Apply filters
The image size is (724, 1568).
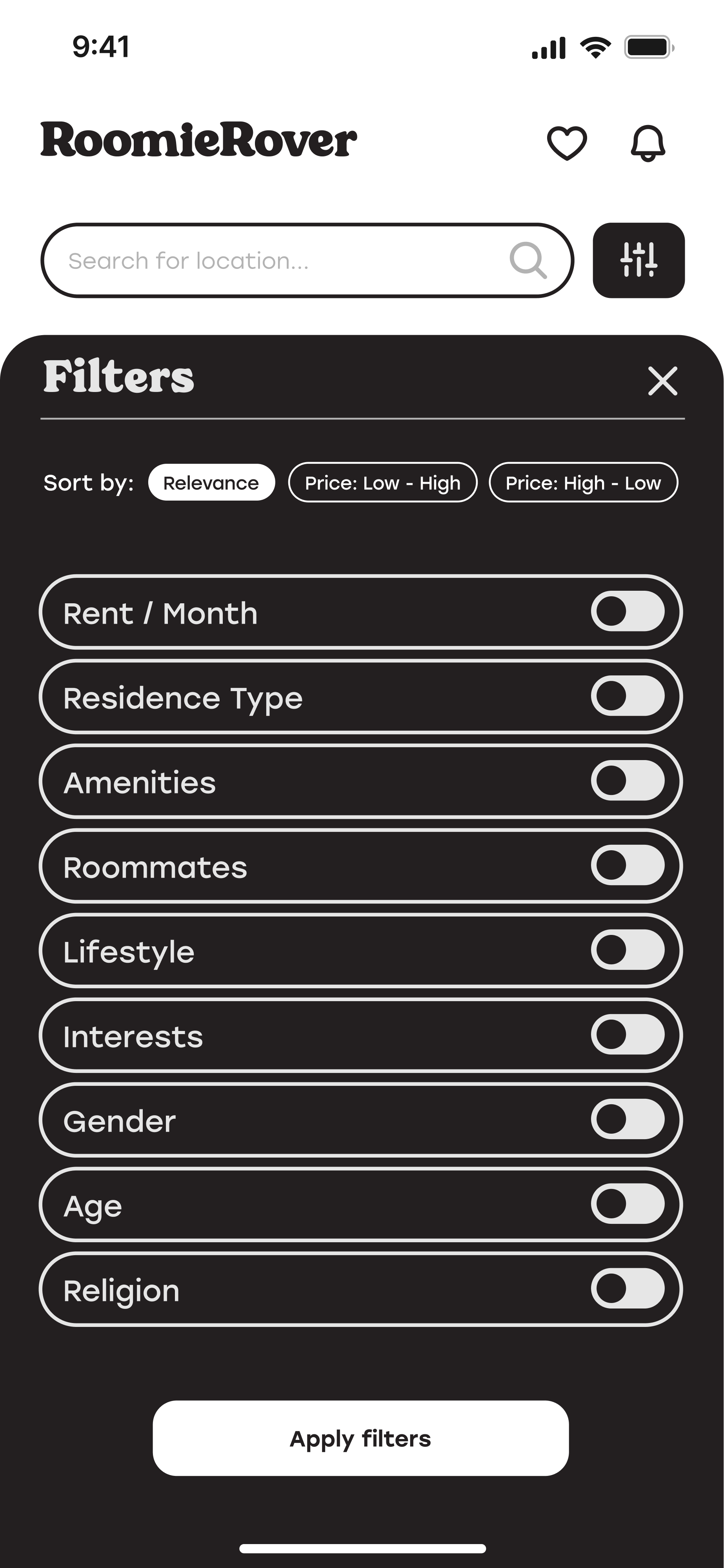tap(360, 1438)
